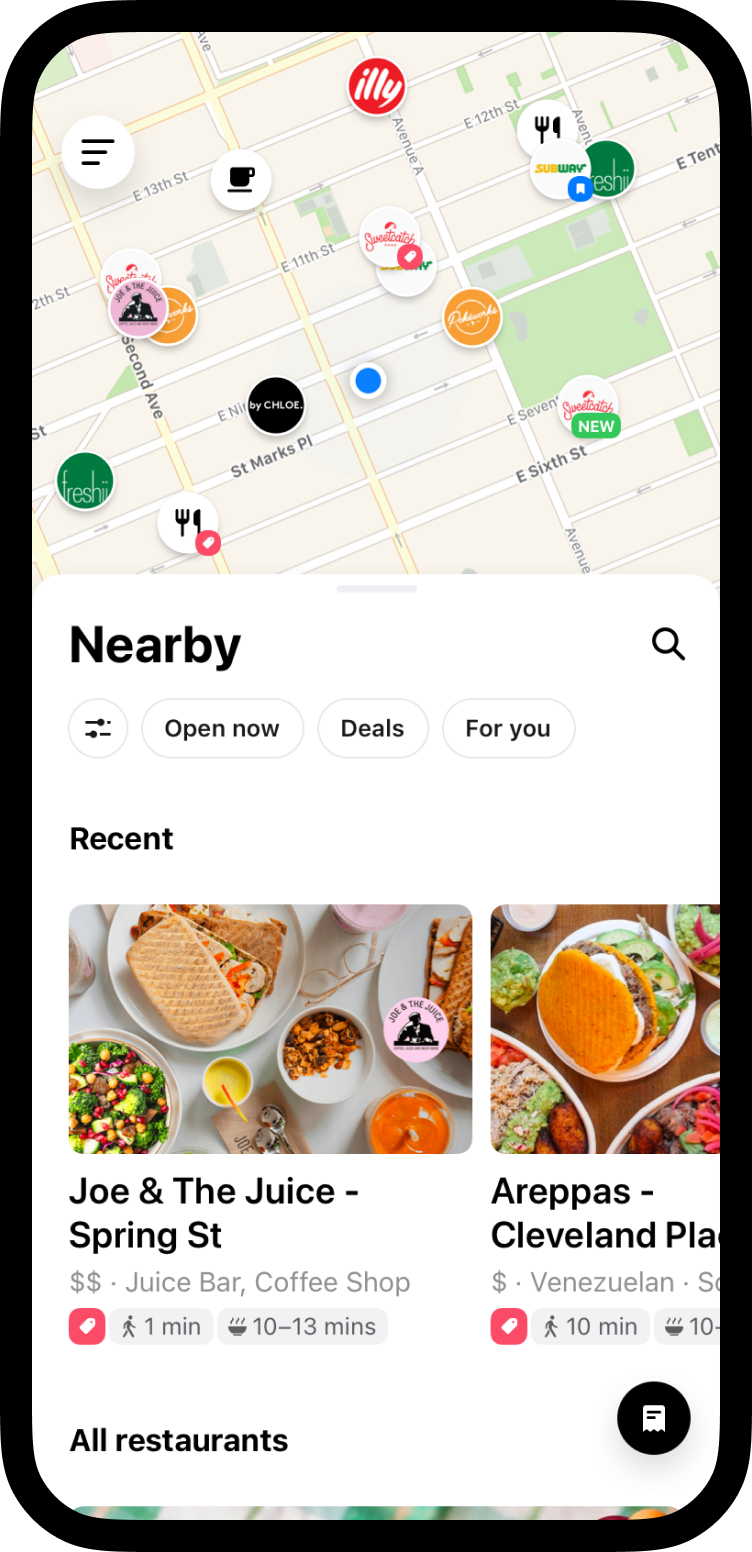This screenshot has width=752, height=1552.
Task: Tap the freshii pin near St Marks Pl
Action: tap(85, 481)
